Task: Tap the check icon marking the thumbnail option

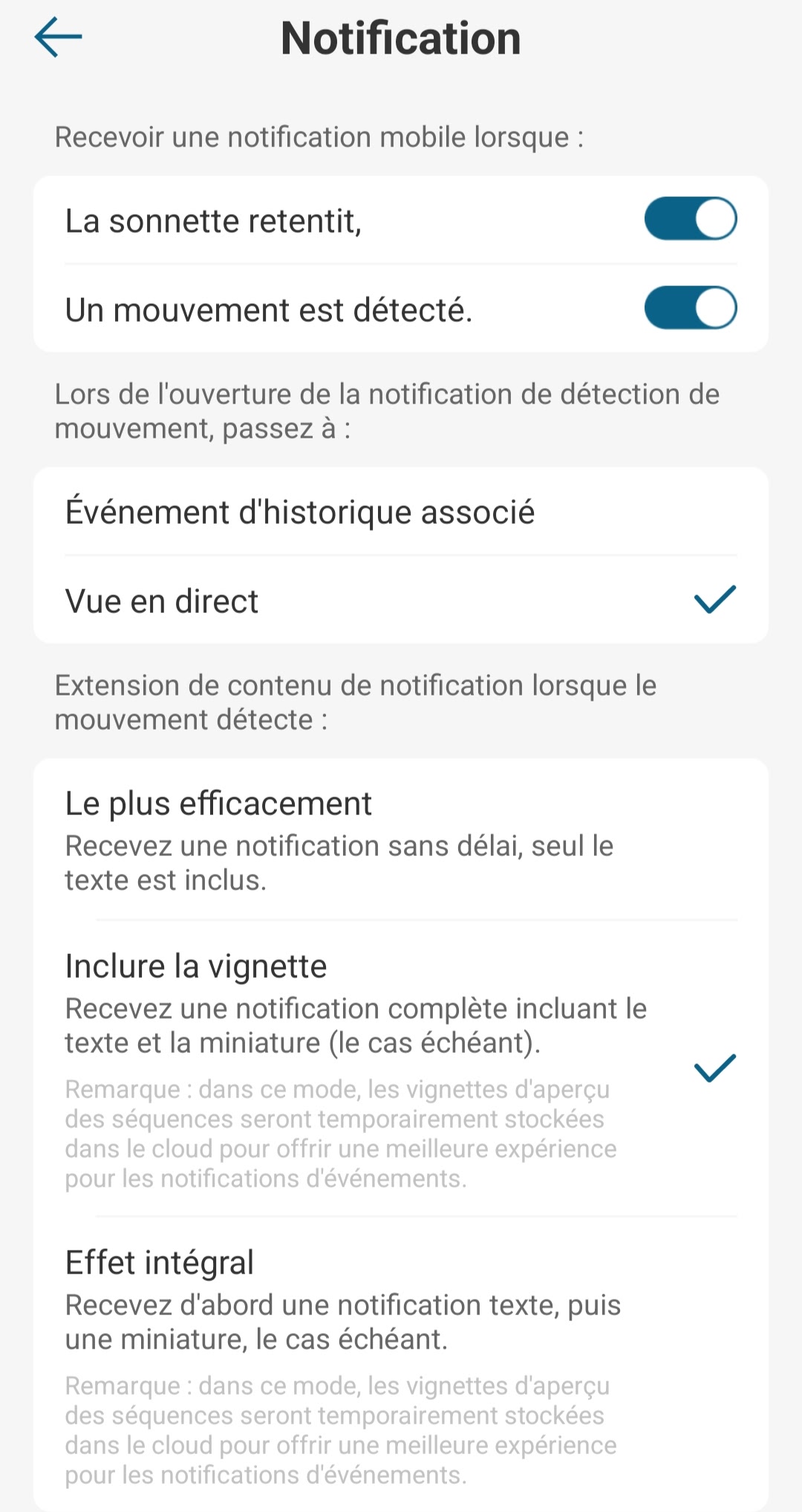Action: [x=714, y=1068]
